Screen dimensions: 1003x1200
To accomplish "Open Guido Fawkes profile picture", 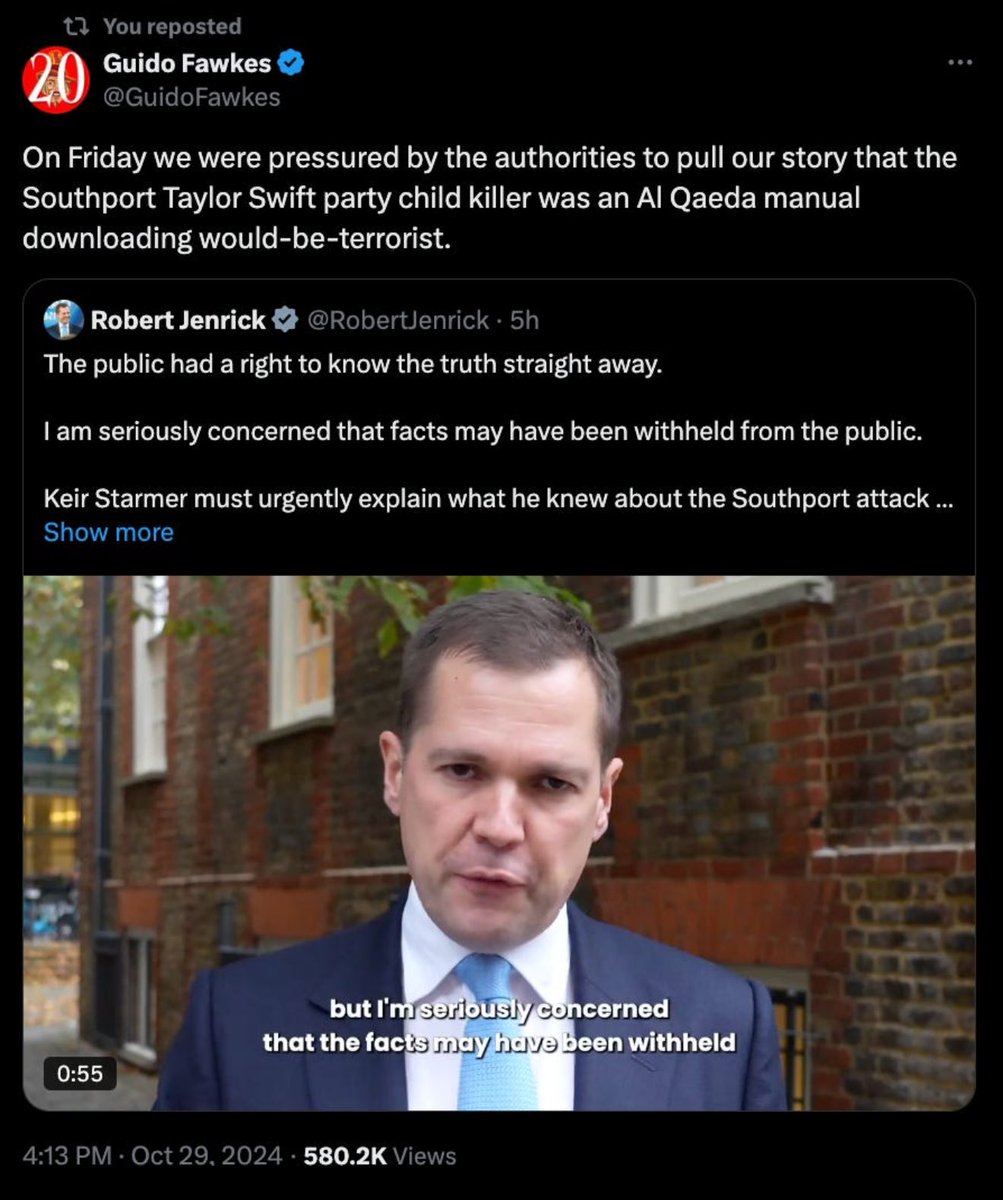I will [57, 80].
